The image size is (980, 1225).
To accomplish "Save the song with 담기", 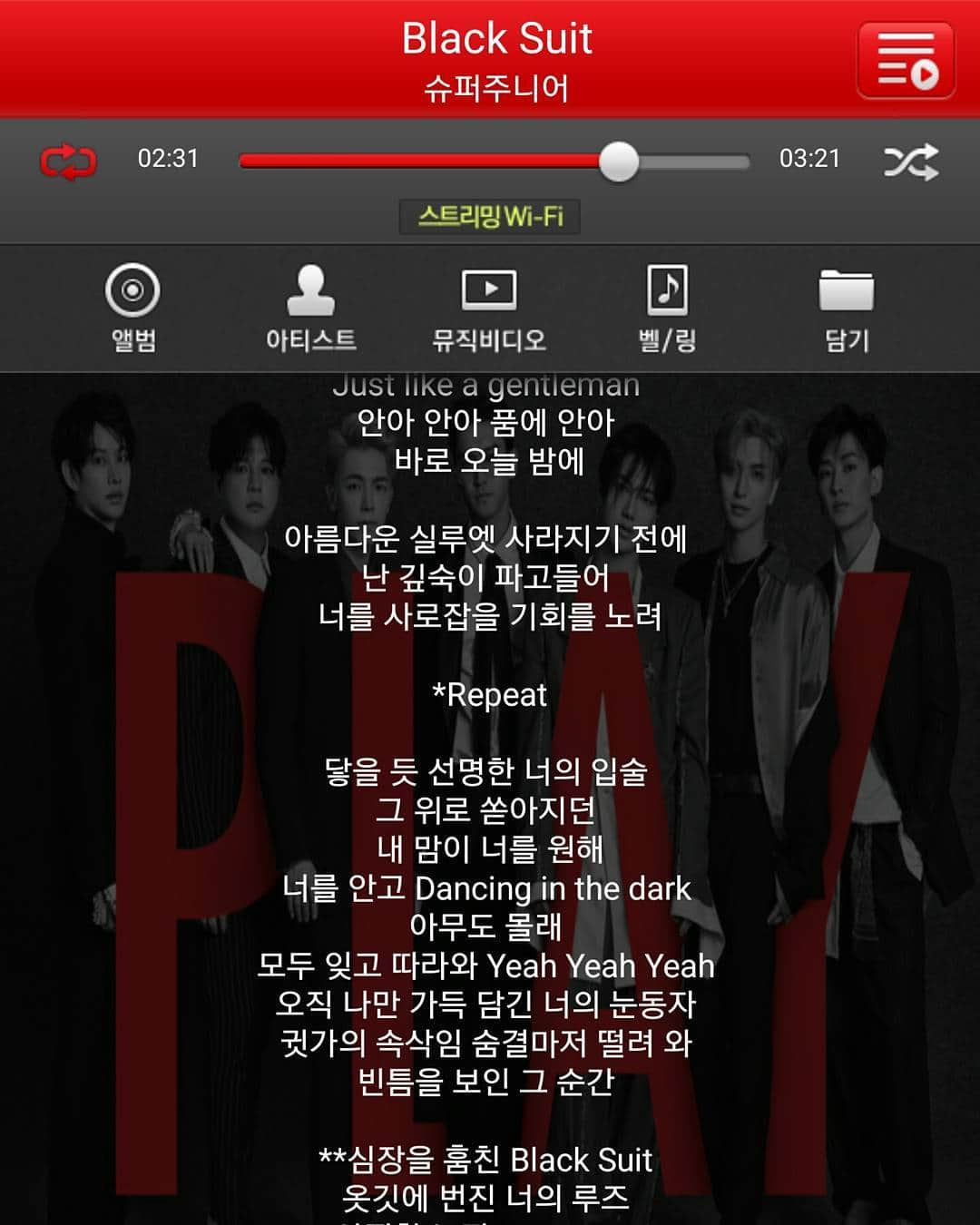I will tap(846, 309).
